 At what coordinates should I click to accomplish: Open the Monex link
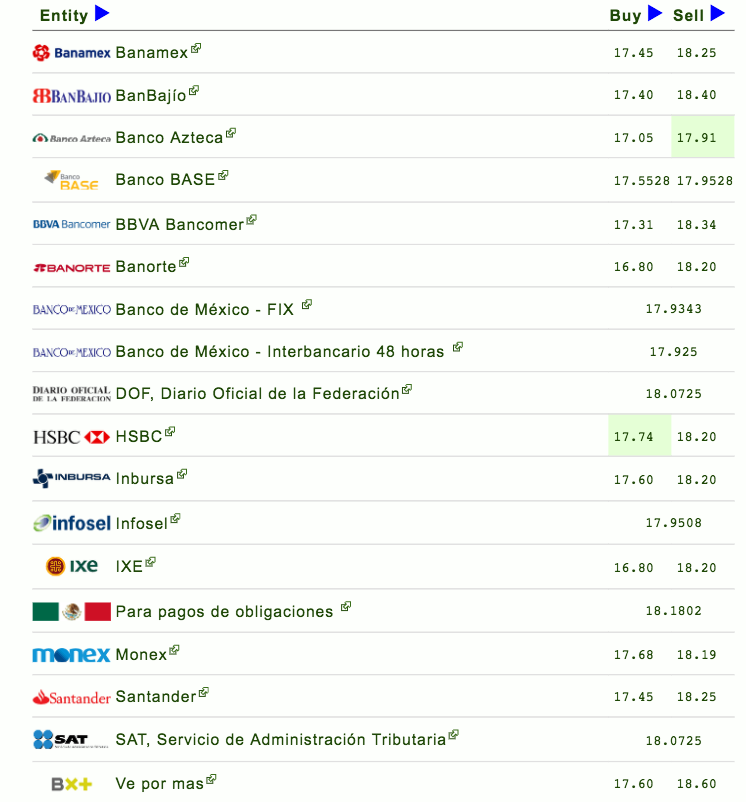141,654
